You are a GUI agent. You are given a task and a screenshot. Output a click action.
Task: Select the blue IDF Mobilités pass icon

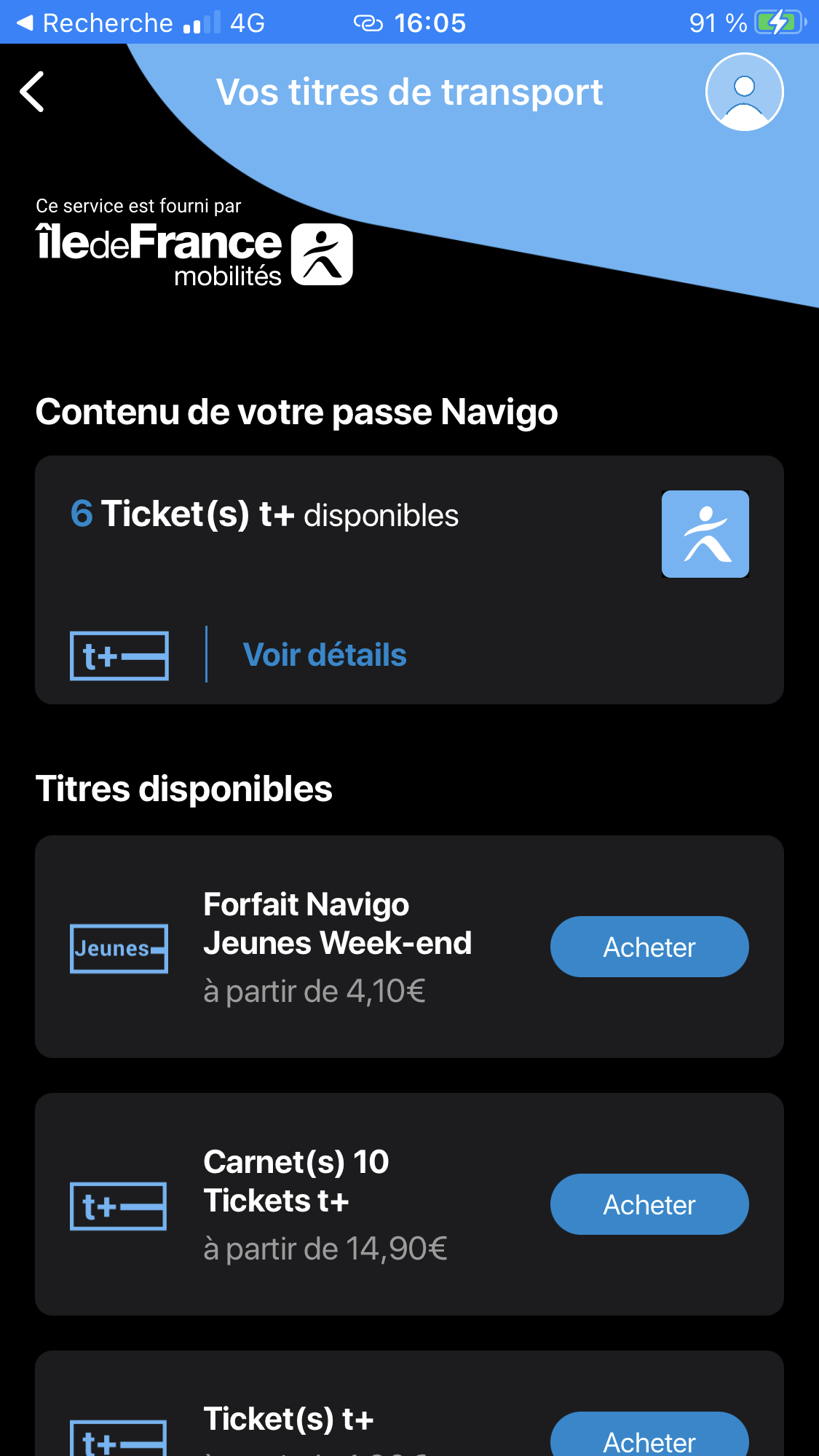(704, 533)
